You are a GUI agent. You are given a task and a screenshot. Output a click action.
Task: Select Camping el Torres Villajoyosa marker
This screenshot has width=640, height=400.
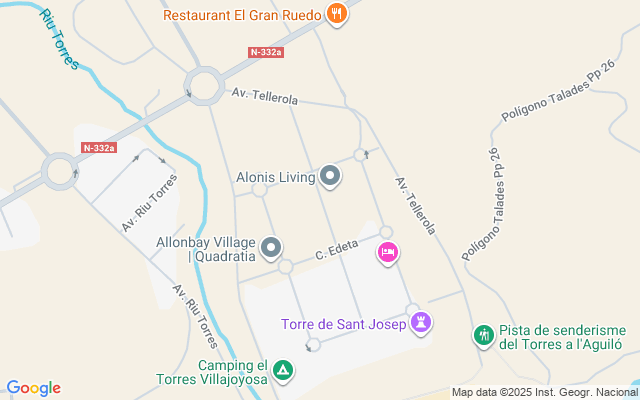coord(284,371)
